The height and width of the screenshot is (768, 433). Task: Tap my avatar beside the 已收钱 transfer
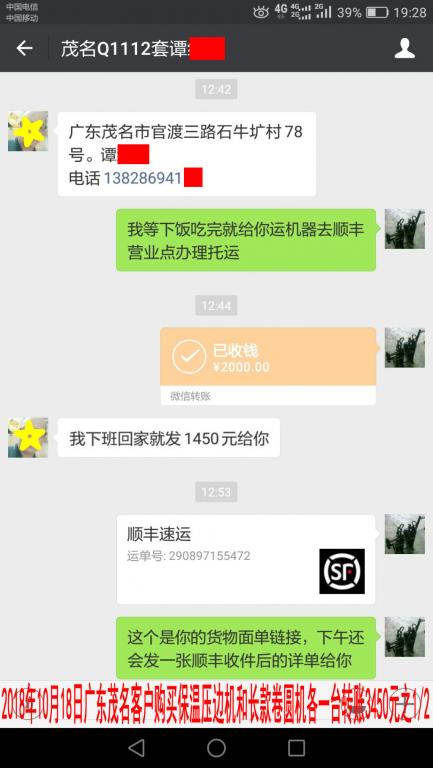(405, 348)
